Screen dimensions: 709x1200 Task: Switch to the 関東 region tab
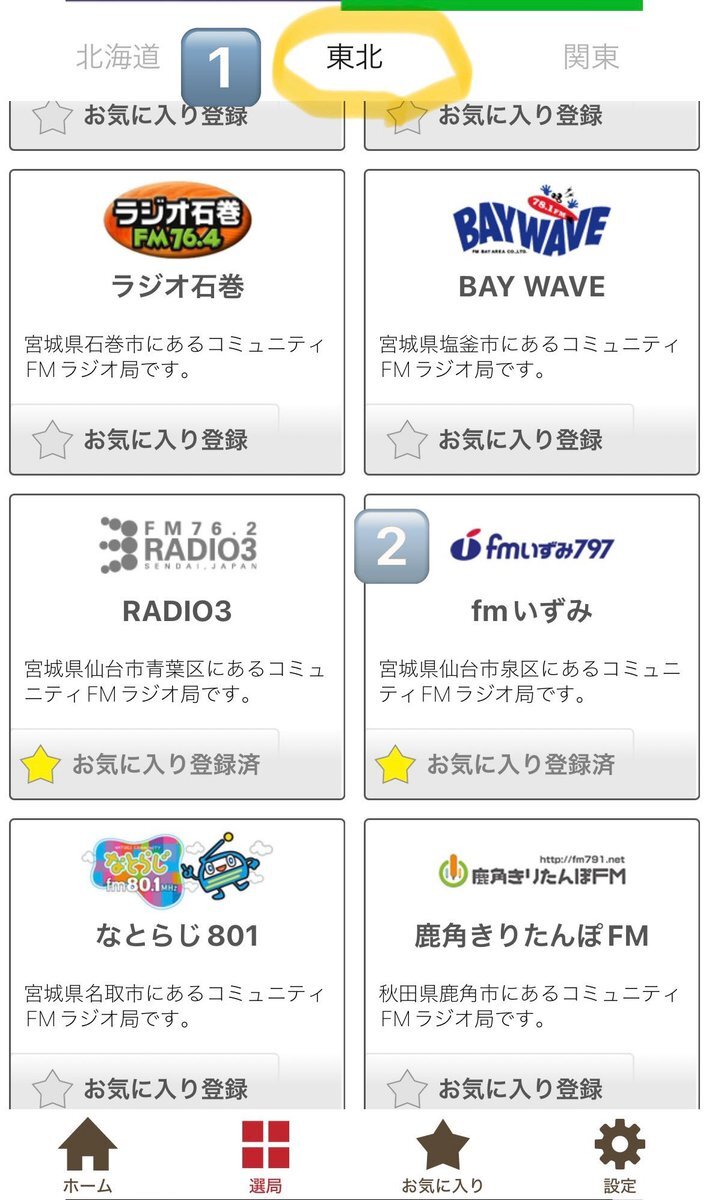pyautogui.click(x=591, y=58)
